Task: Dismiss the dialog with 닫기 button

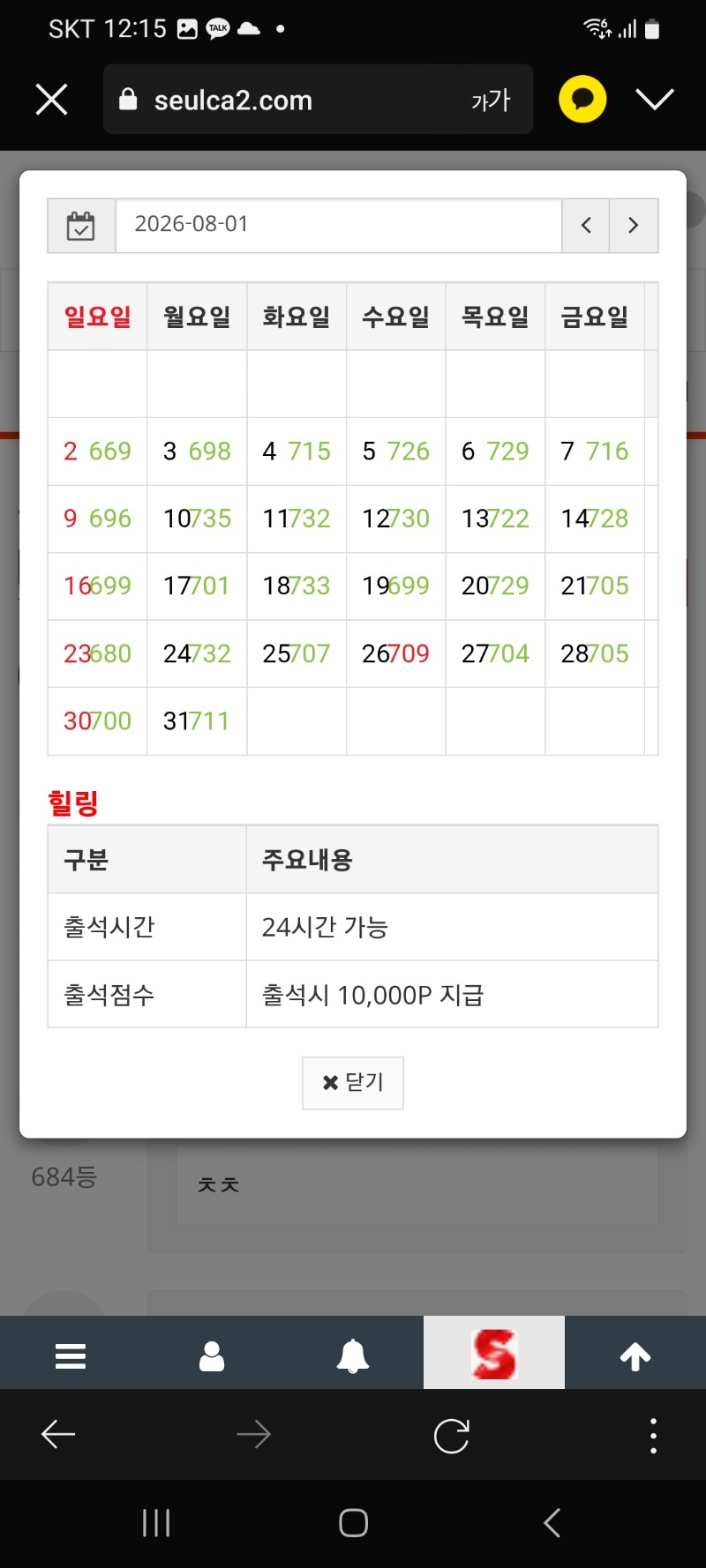Action: coord(353,1082)
